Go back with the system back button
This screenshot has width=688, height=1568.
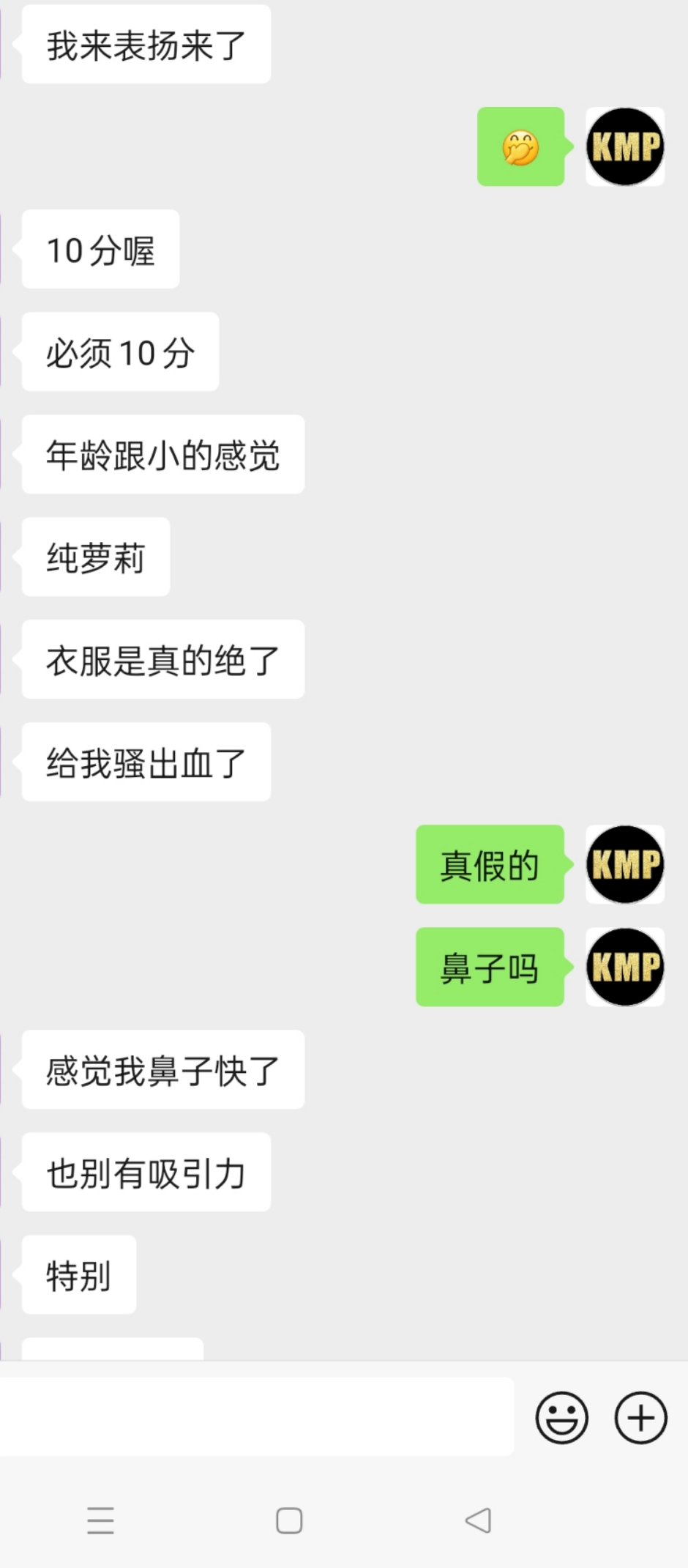point(478,1521)
